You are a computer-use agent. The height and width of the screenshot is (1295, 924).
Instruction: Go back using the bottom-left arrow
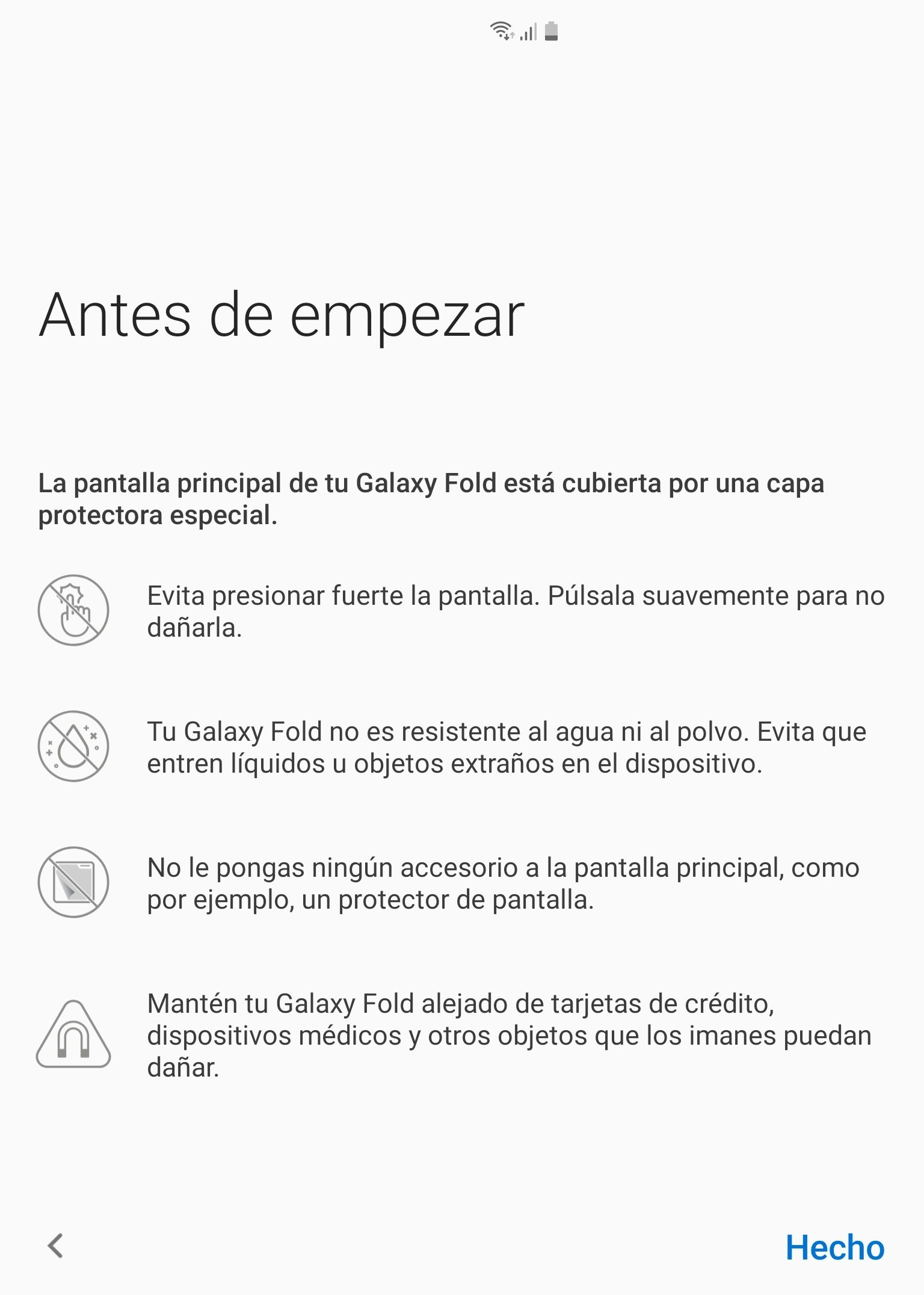pyautogui.click(x=56, y=1246)
